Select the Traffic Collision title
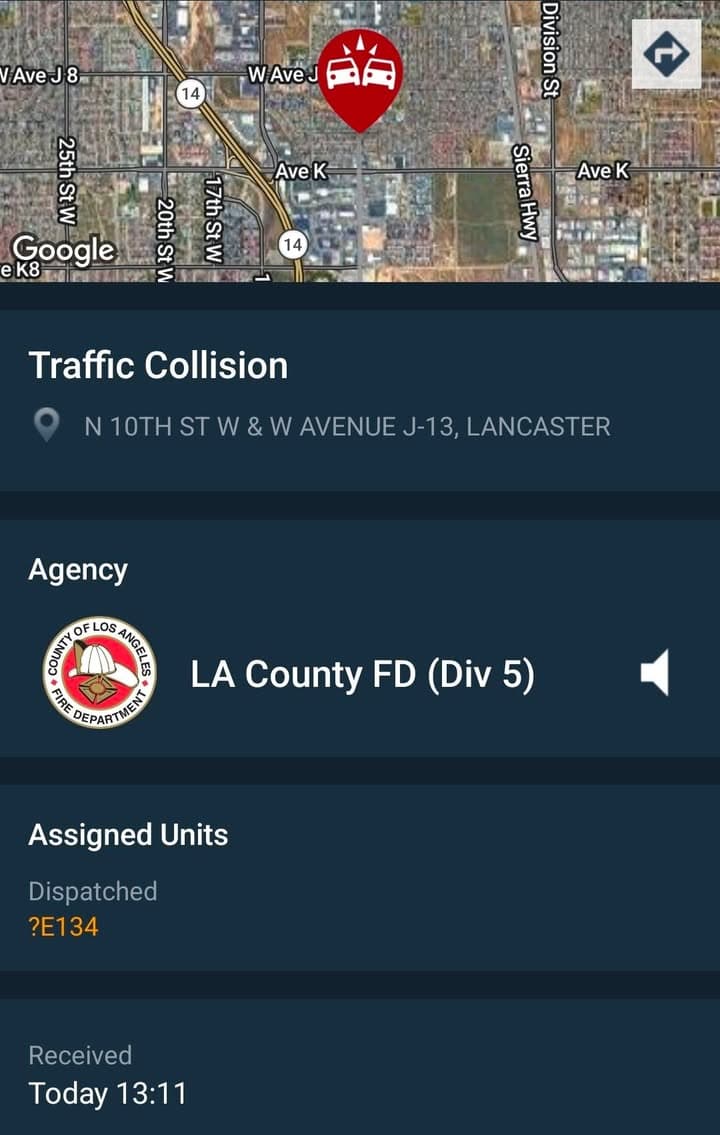Viewport: 720px width, 1135px height. pyautogui.click(x=158, y=365)
